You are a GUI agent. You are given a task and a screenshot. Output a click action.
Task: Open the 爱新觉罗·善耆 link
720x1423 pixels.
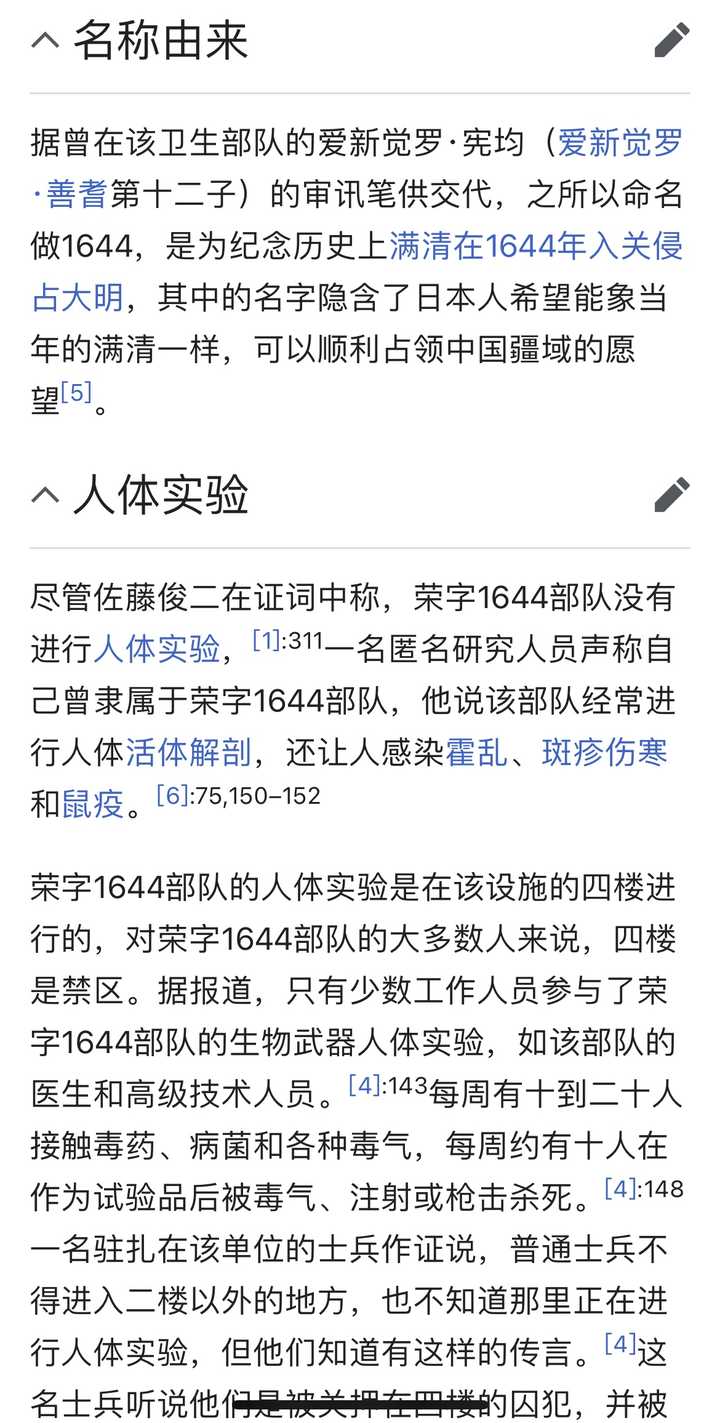click(x=620, y=143)
